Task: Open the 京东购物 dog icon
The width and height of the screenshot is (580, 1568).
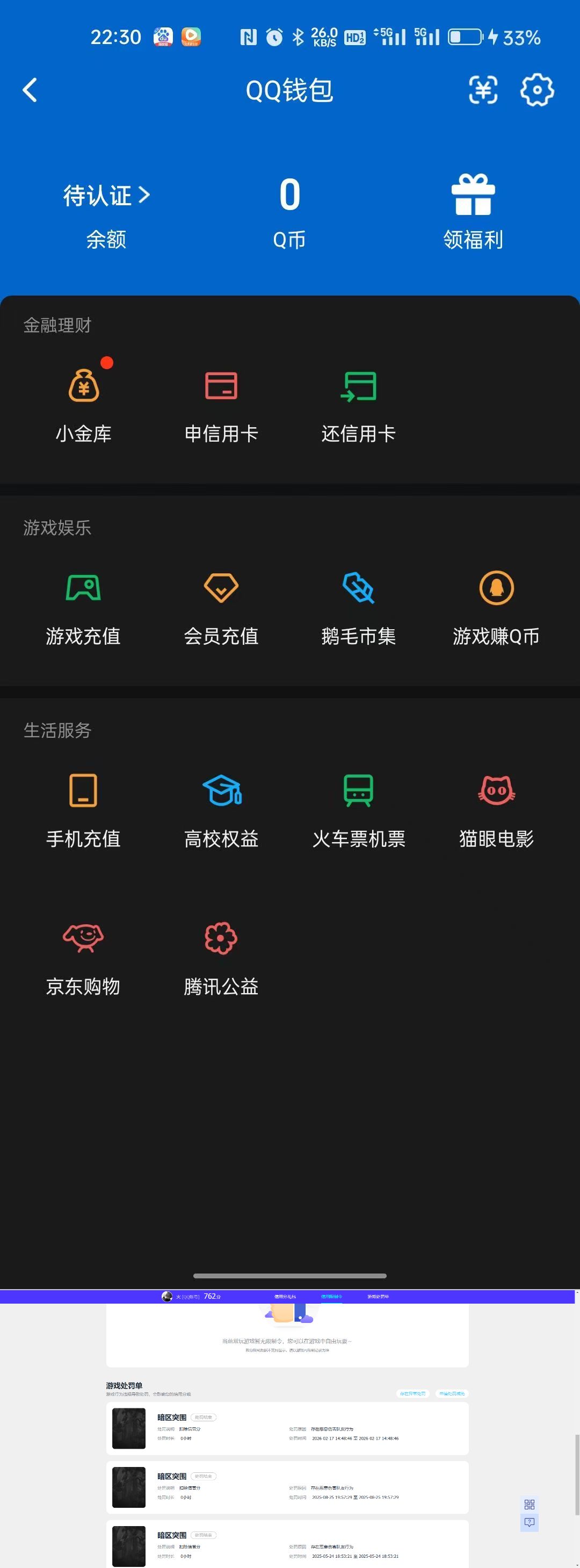Action: pyautogui.click(x=83, y=939)
